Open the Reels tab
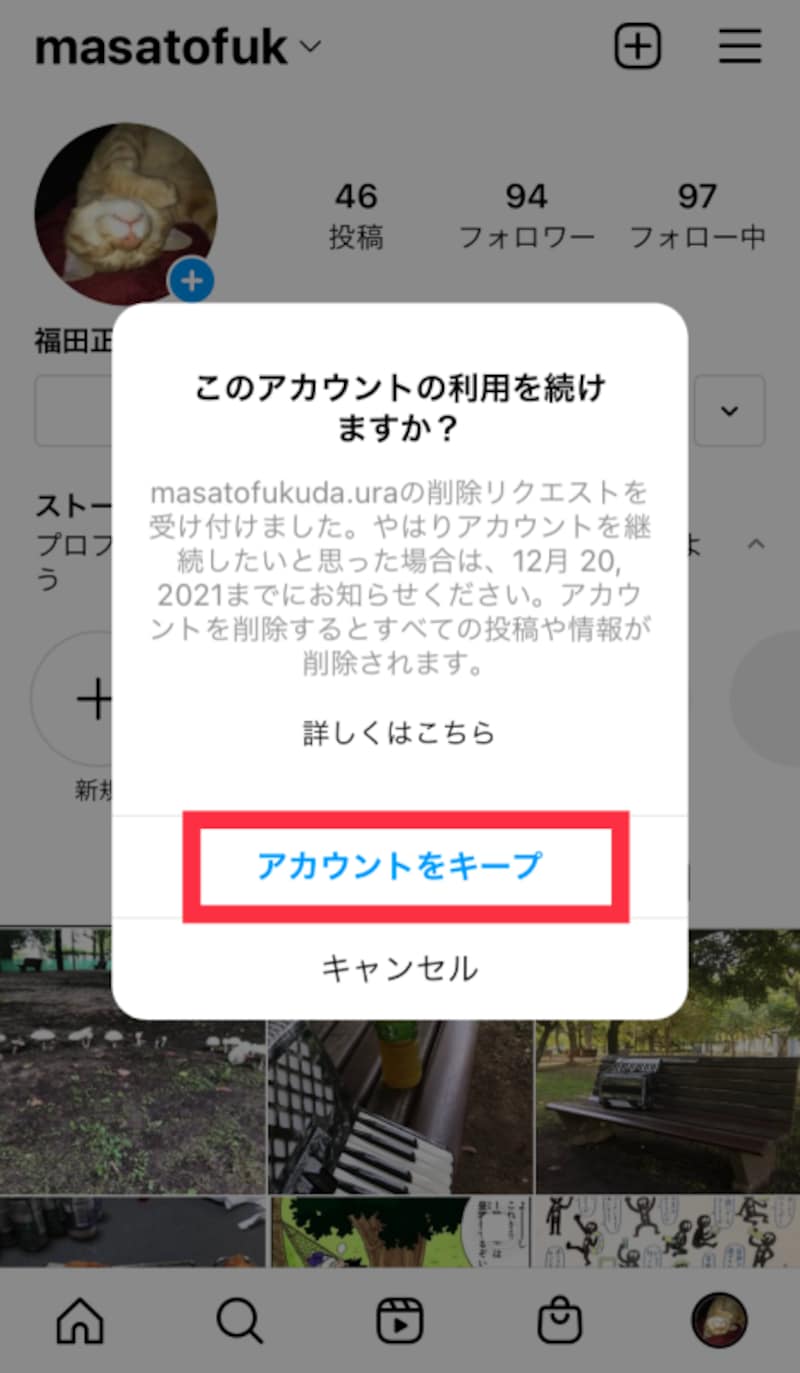The image size is (800, 1373). 400,1320
